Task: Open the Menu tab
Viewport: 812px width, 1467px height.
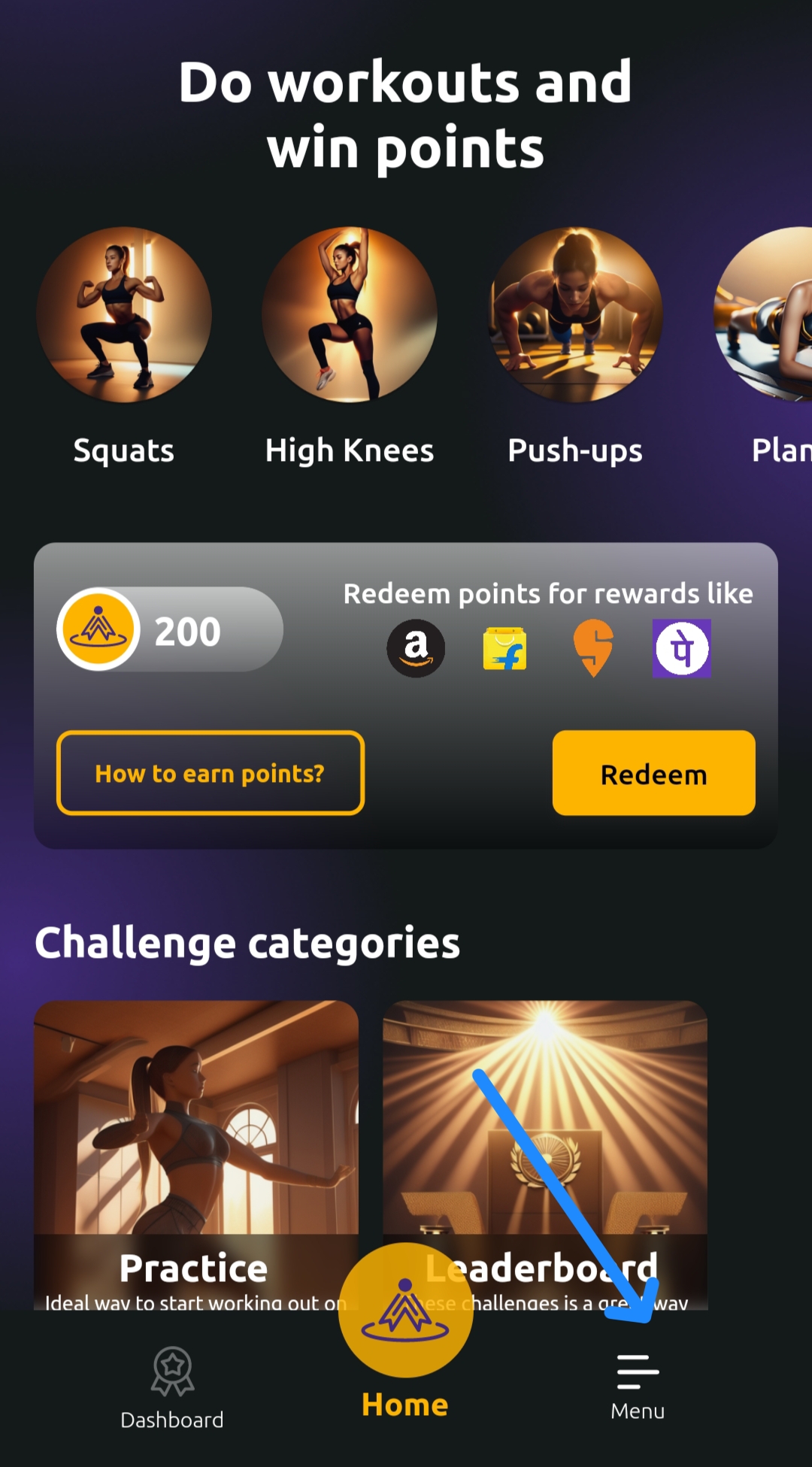Action: [638, 1388]
